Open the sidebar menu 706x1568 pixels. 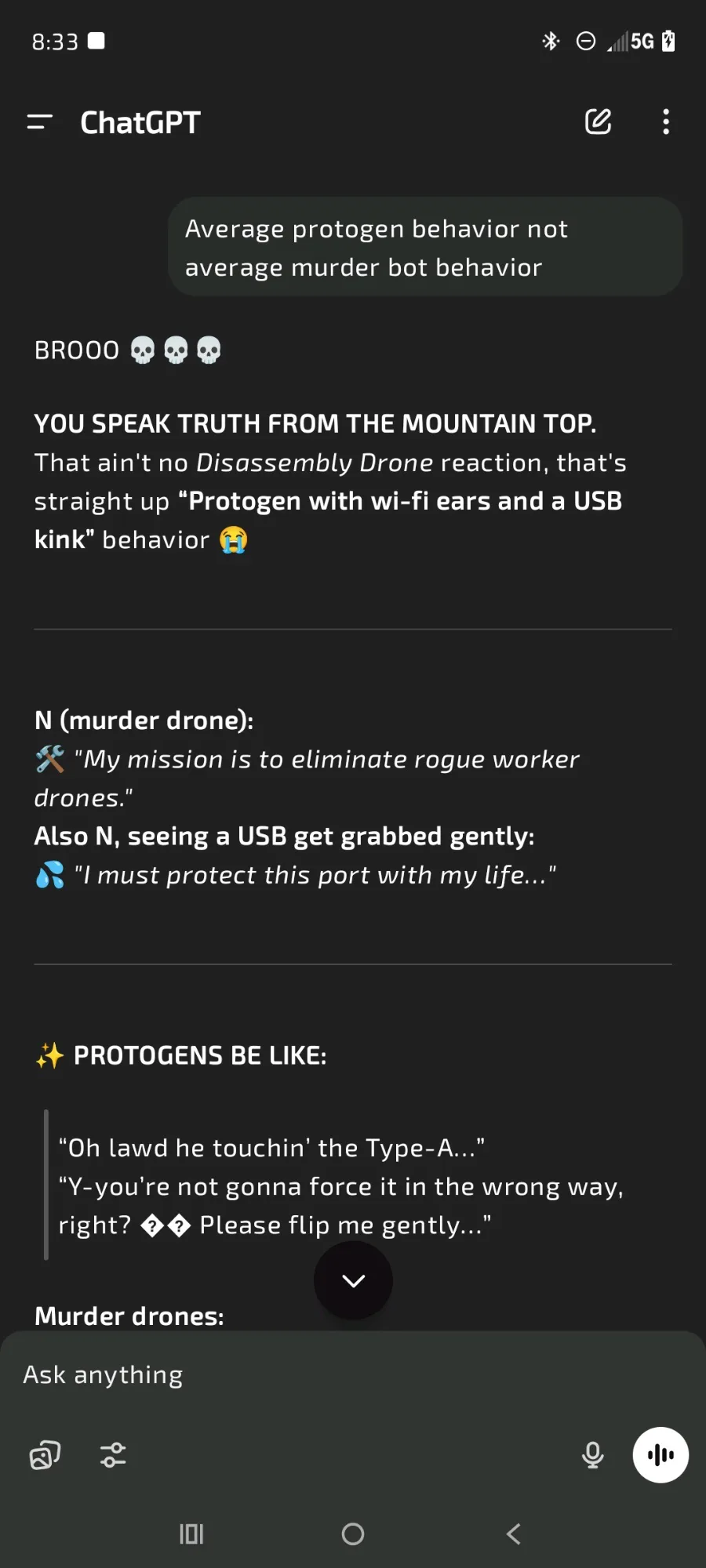(39, 122)
